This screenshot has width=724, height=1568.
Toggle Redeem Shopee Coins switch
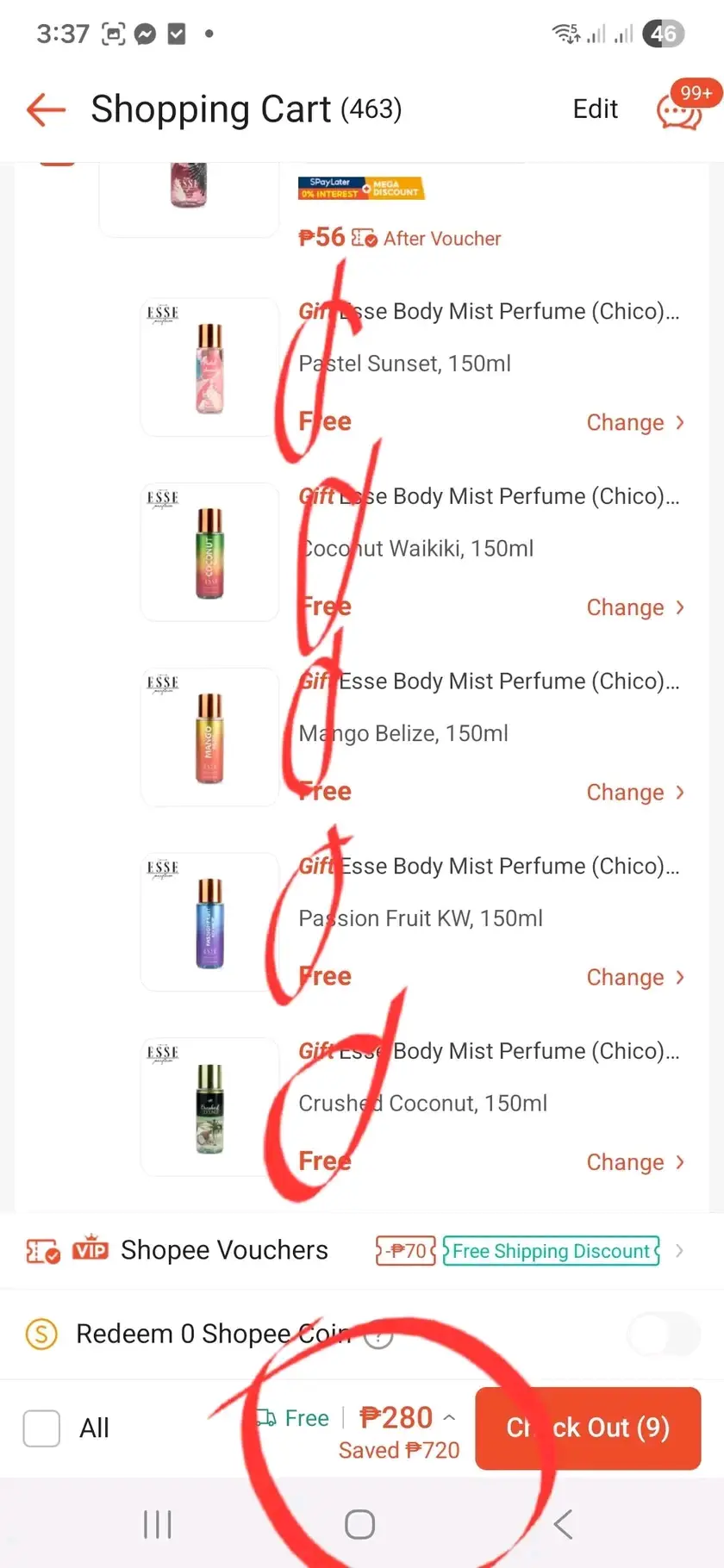(664, 1335)
